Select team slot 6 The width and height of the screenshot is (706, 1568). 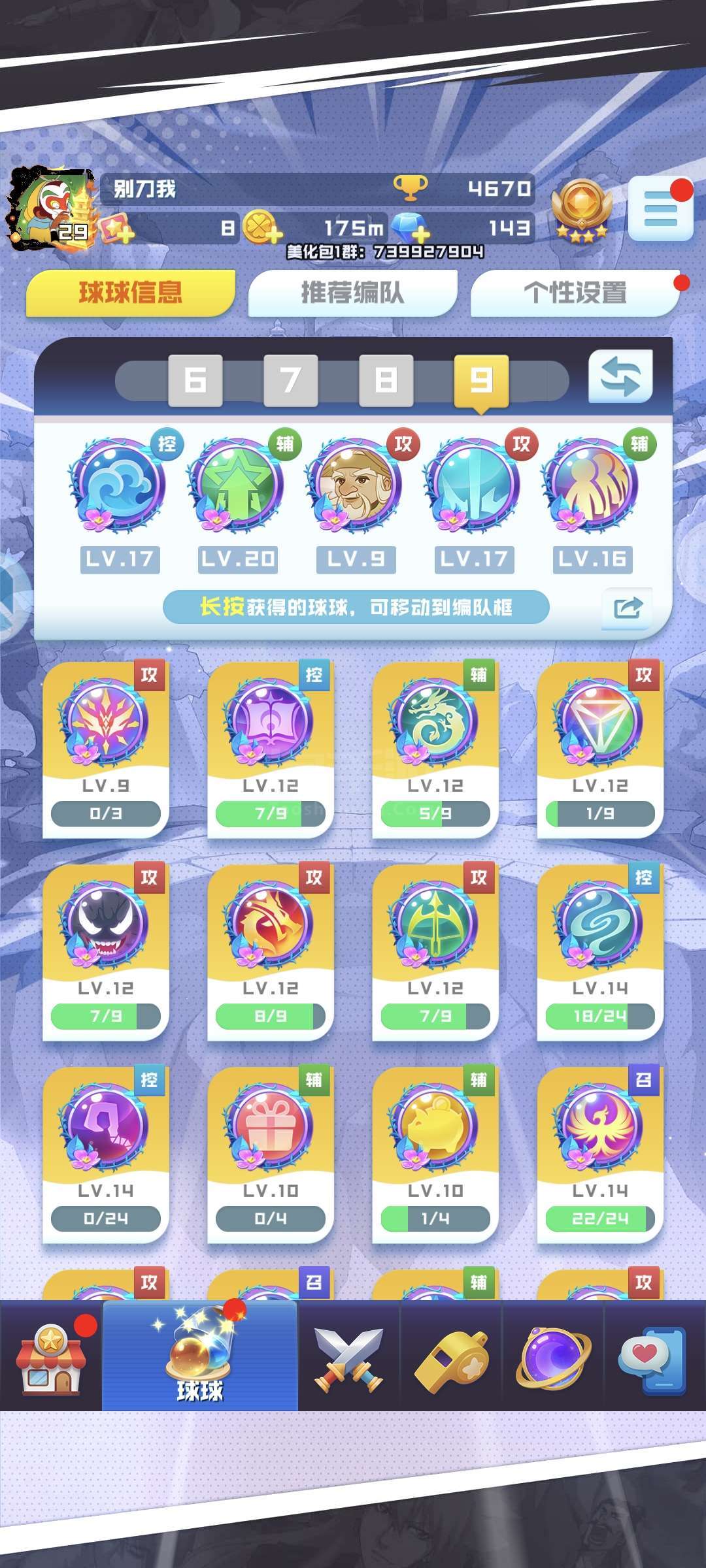[x=195, y=380]
